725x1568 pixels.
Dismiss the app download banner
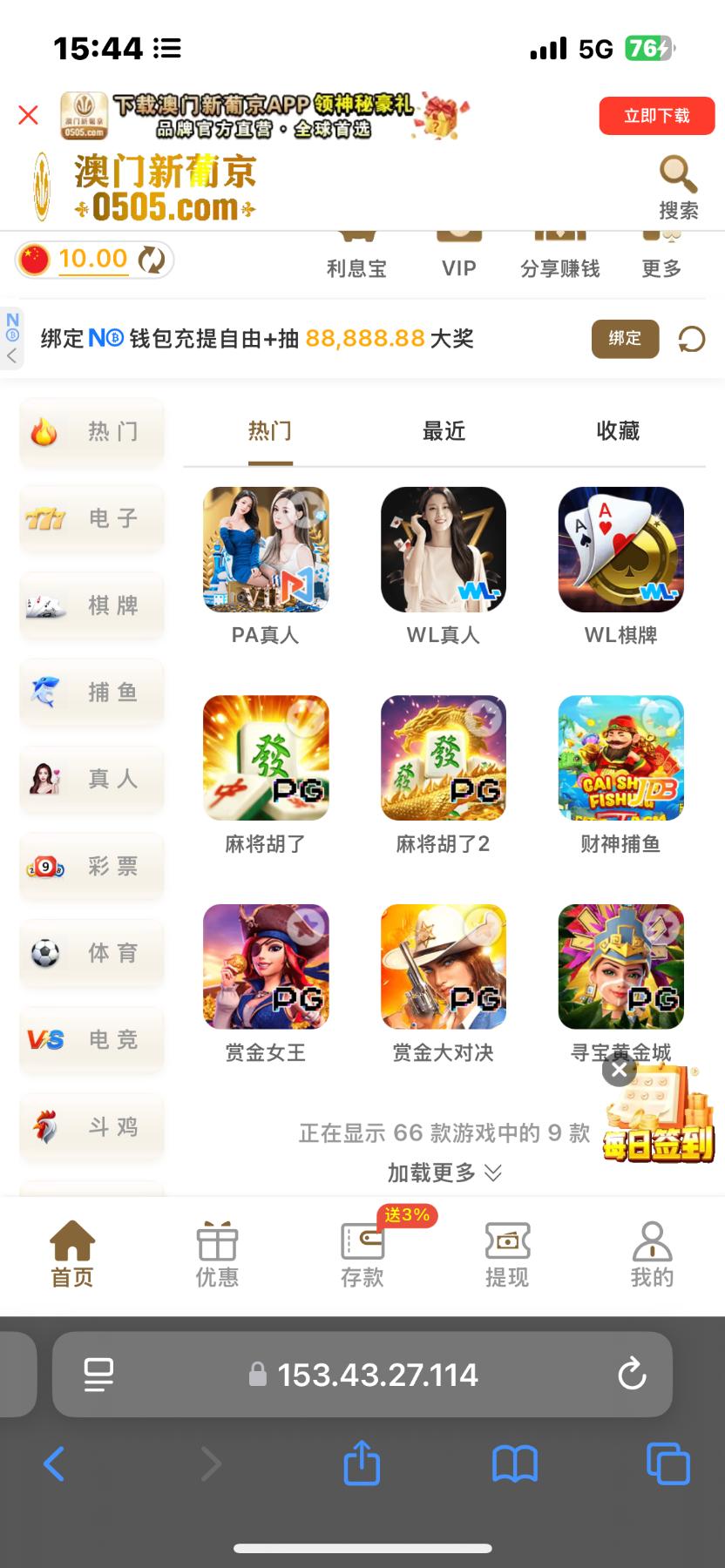click(x=28, y=115)
